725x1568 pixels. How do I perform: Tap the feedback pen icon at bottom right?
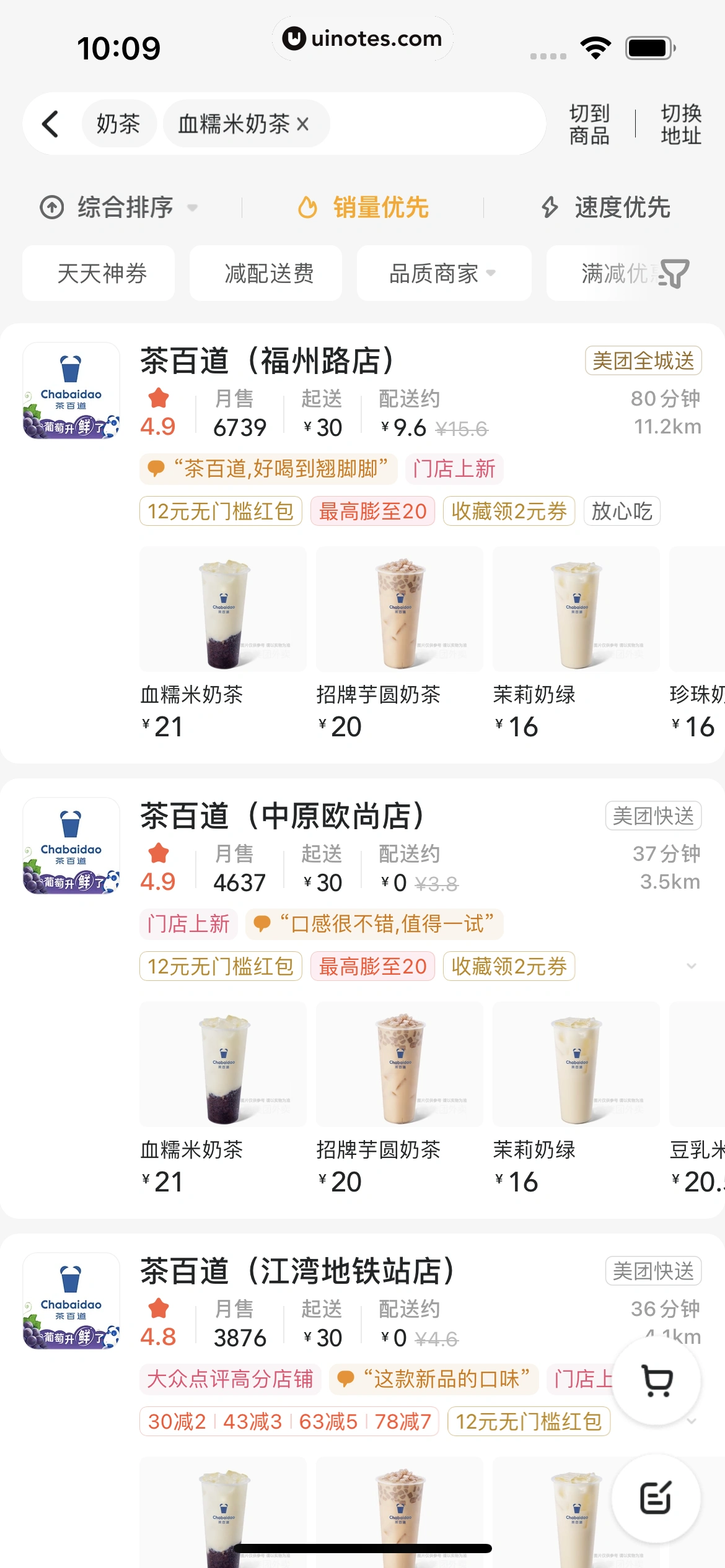click(x=655, y=1498)
